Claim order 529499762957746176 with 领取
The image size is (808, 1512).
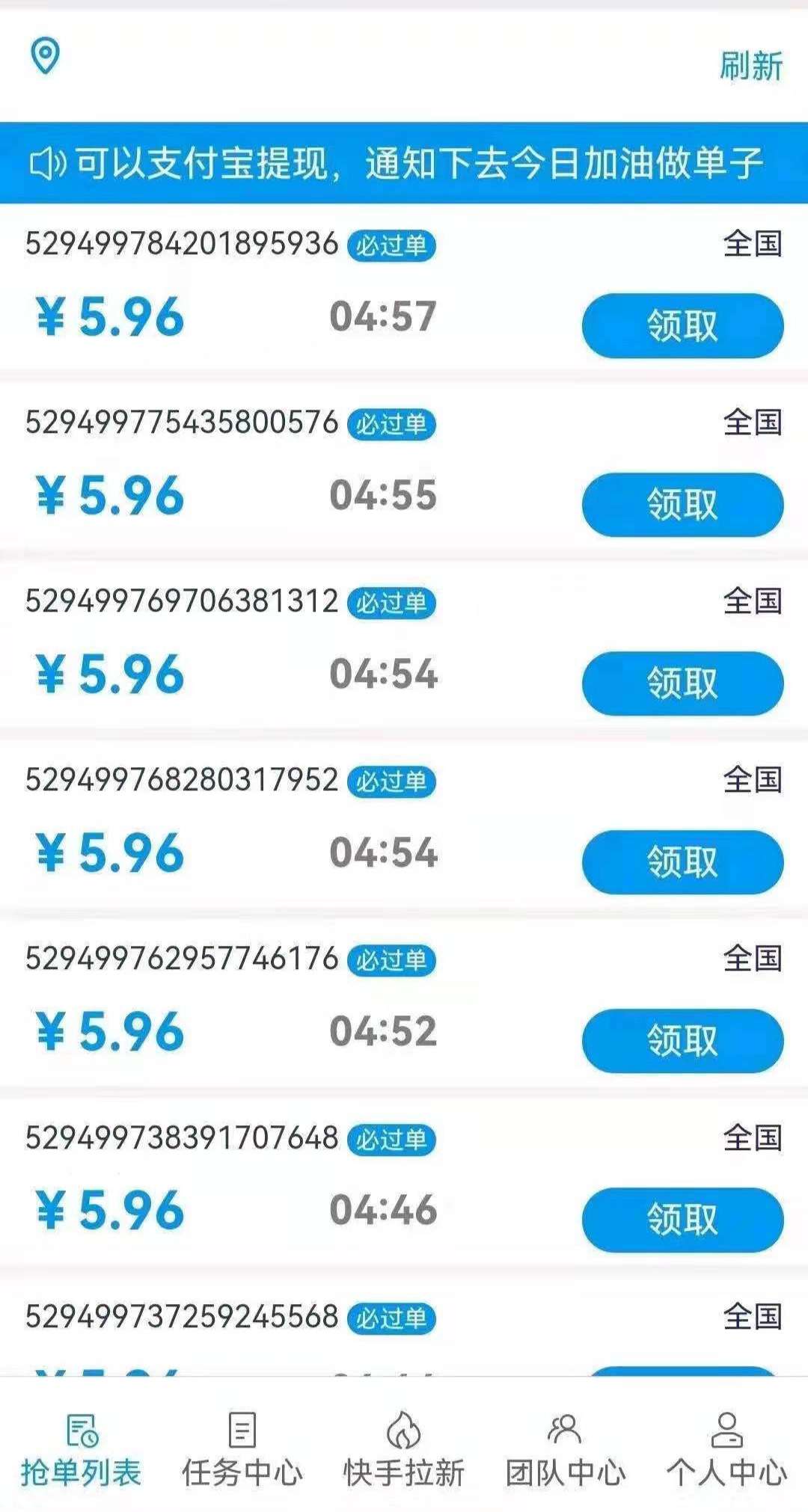pos(682,1041)
